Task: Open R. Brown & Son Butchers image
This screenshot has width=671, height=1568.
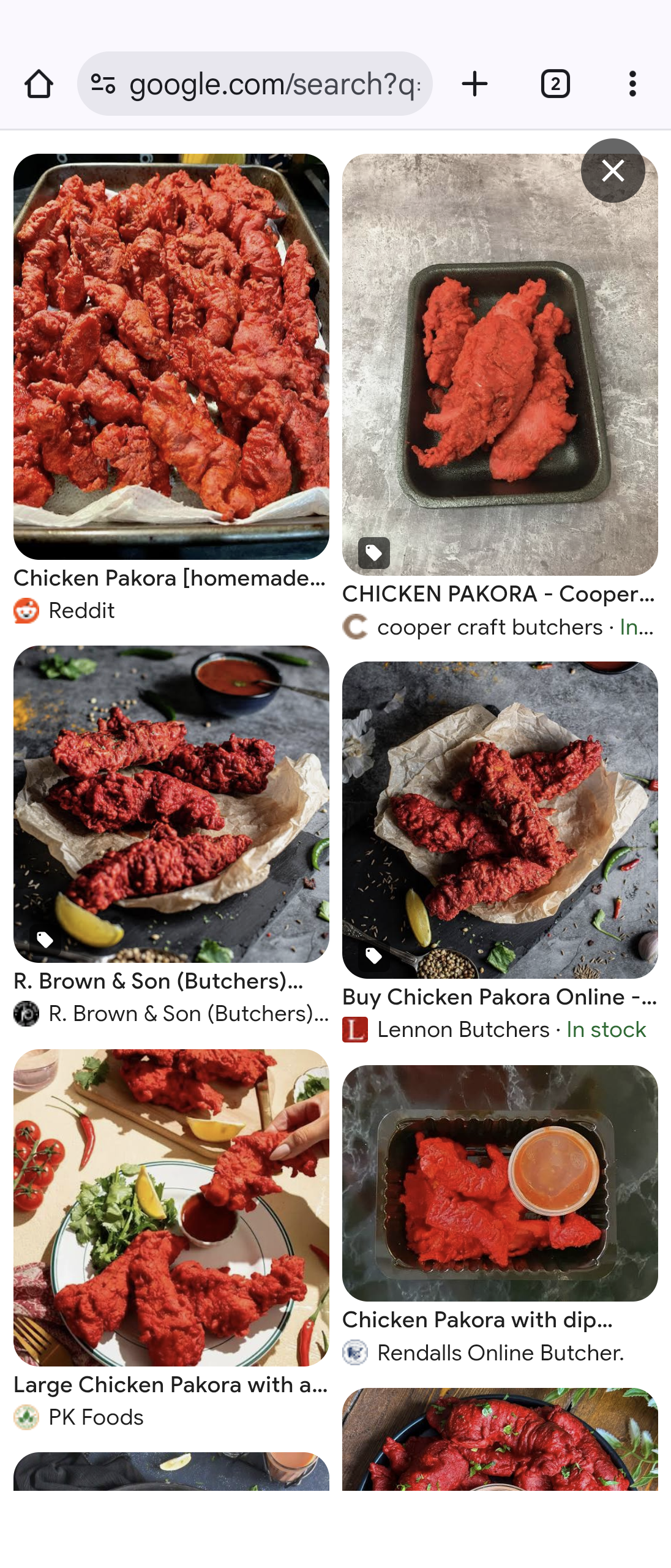Action: coord(171,804)
